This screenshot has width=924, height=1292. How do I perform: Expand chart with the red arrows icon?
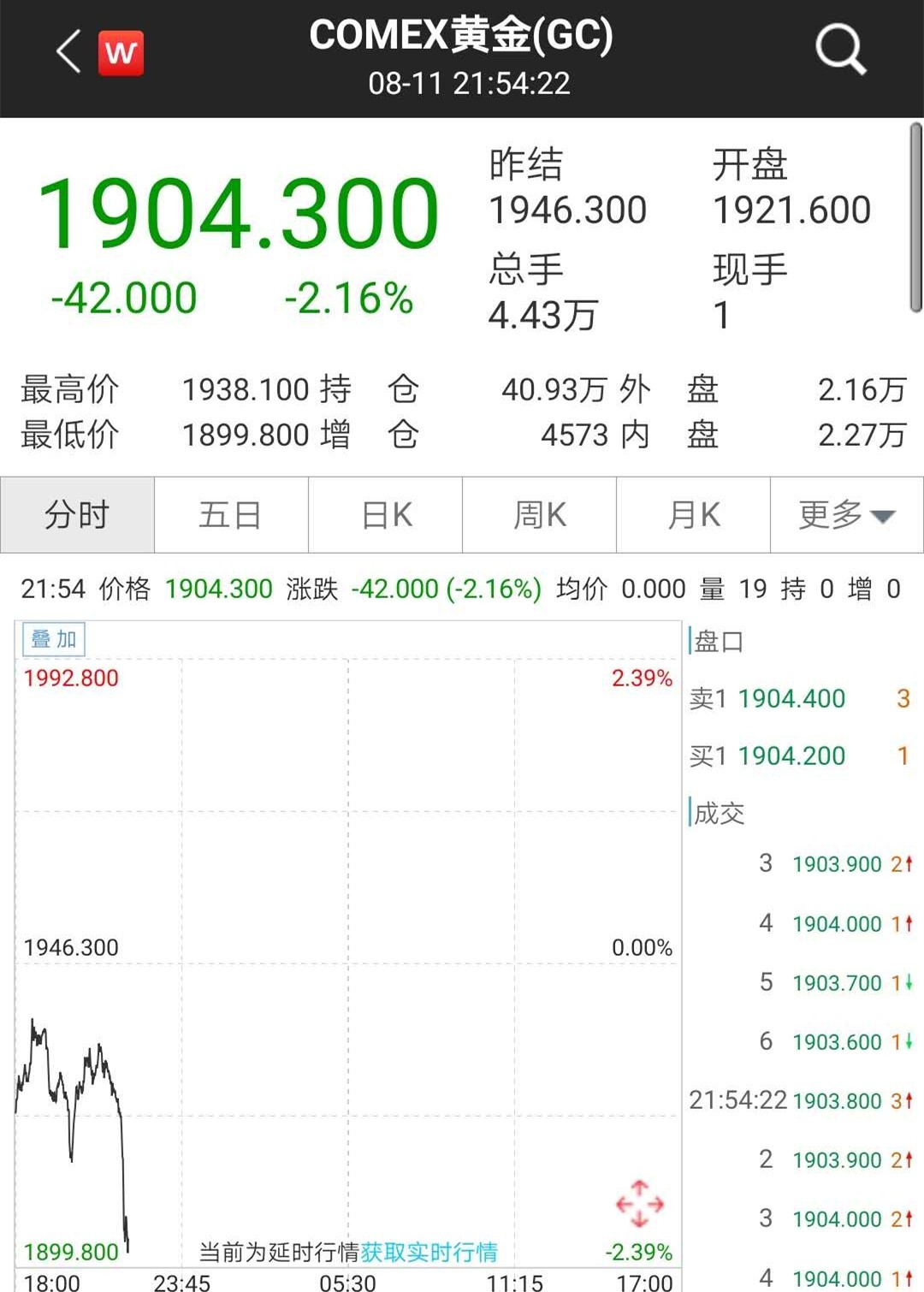(x=640, y=1204)
